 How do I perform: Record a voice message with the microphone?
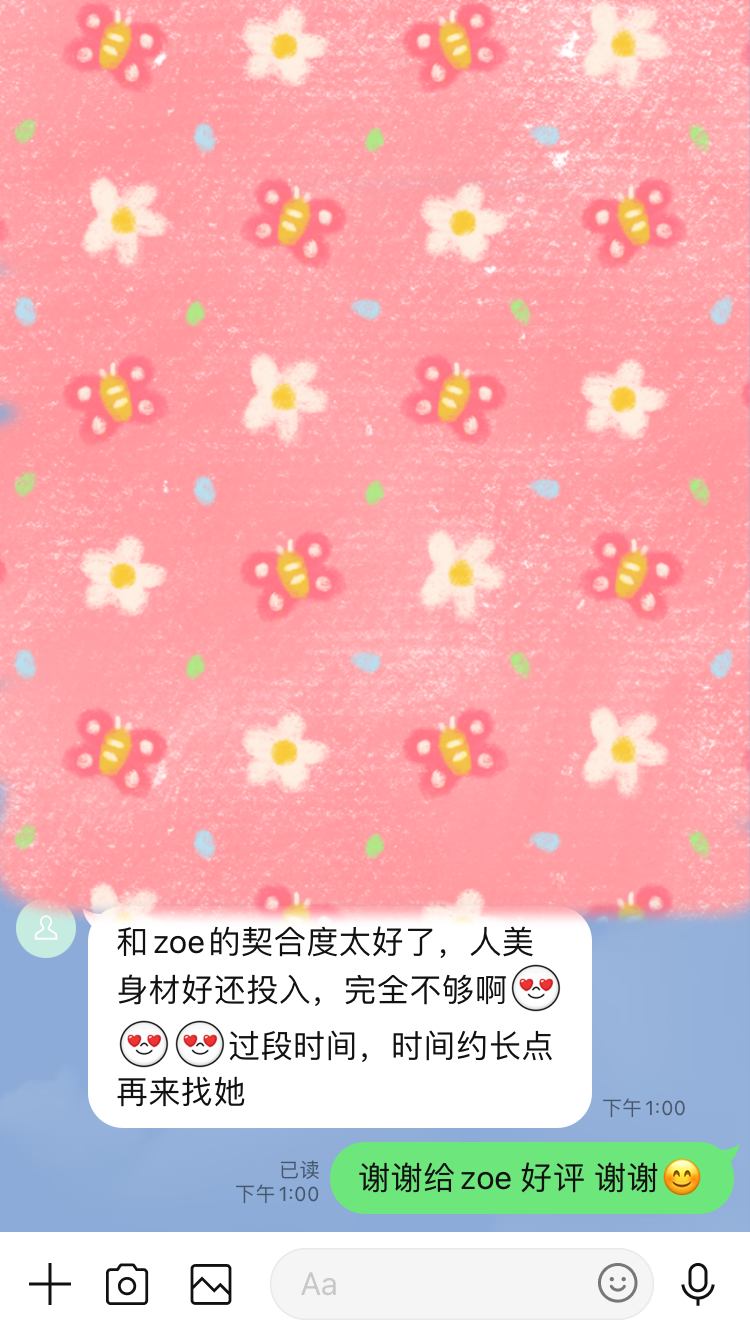(x=697, y=1284)
